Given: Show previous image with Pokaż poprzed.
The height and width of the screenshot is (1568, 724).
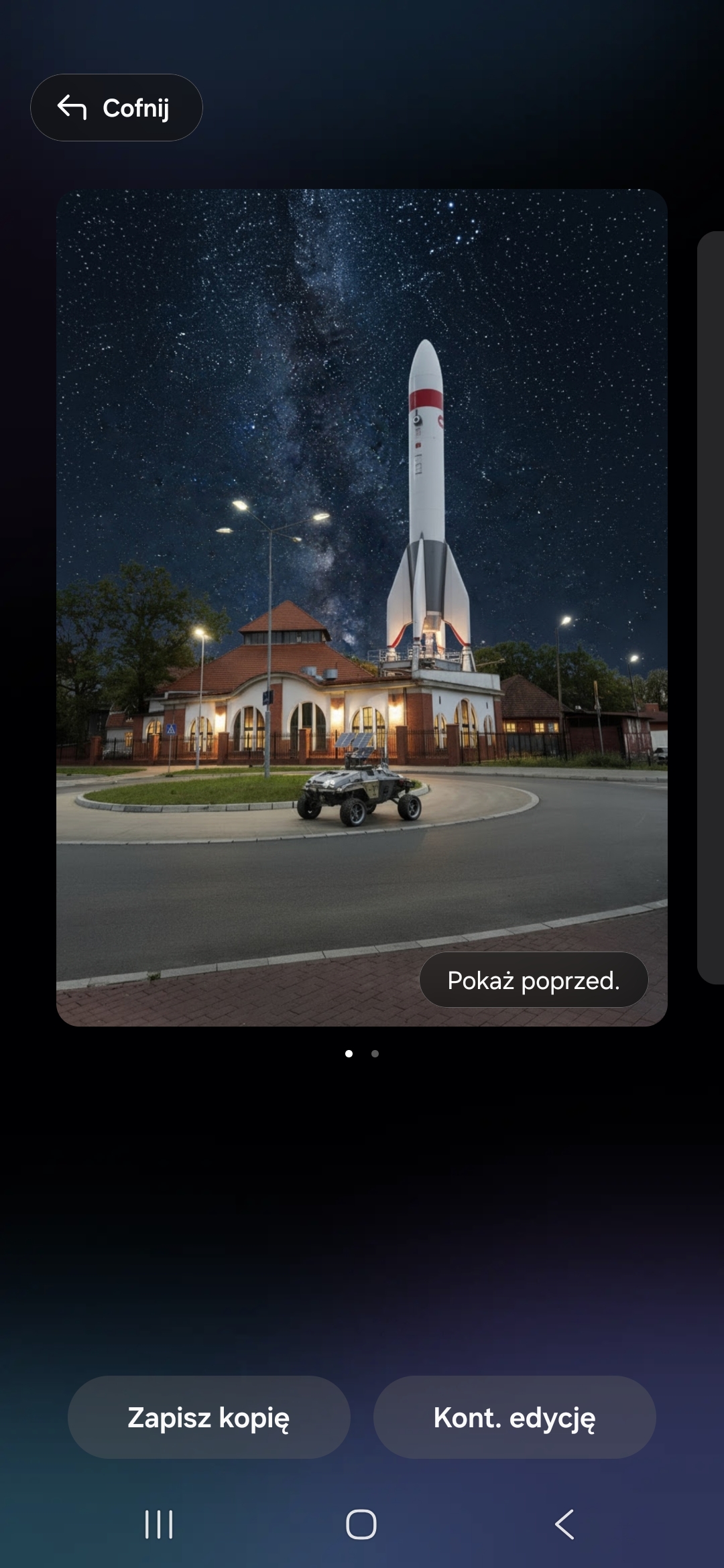Looking at the screenshot, I should click(534, 980).
